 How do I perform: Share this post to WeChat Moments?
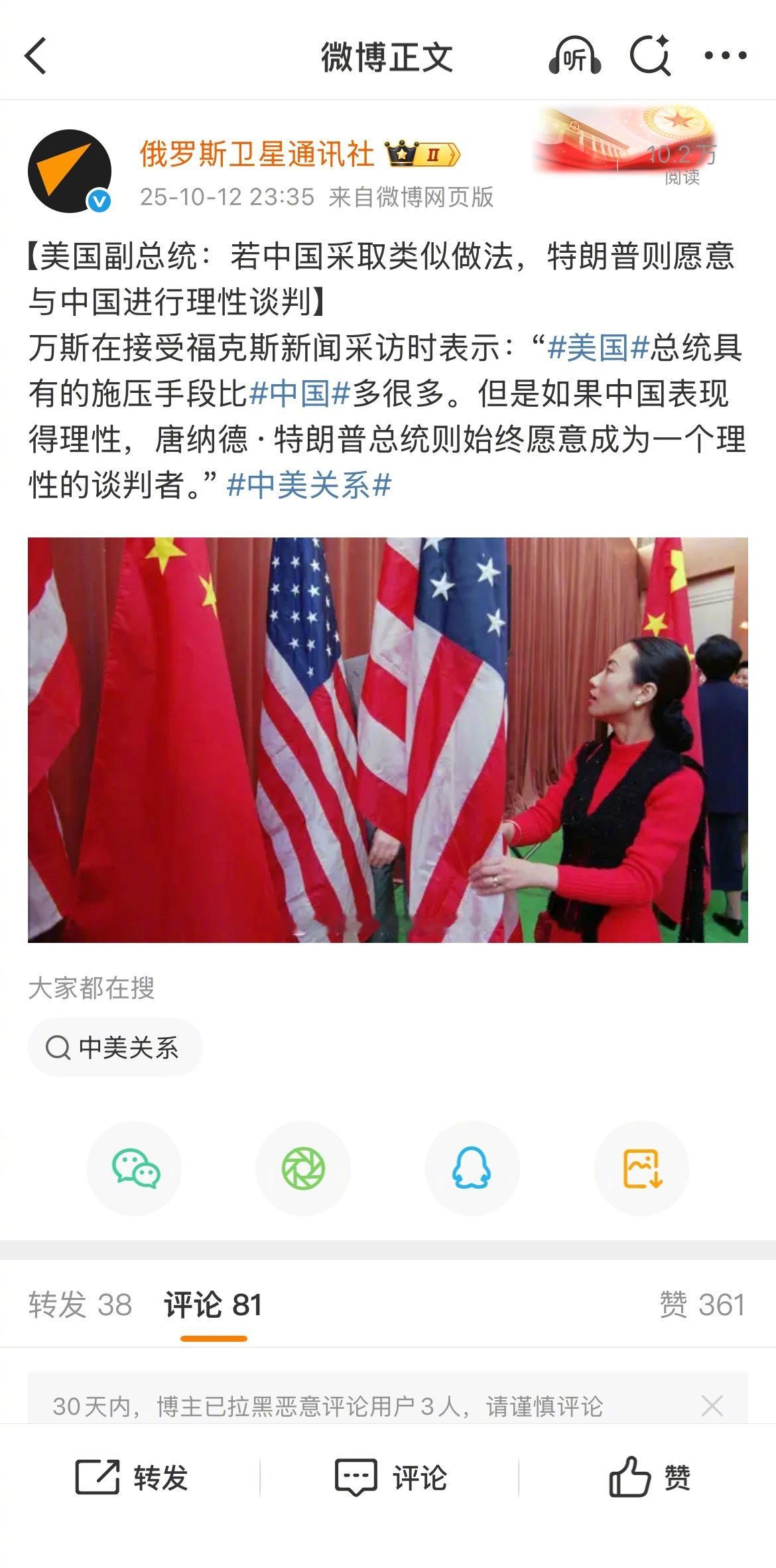click(303, 1168)
